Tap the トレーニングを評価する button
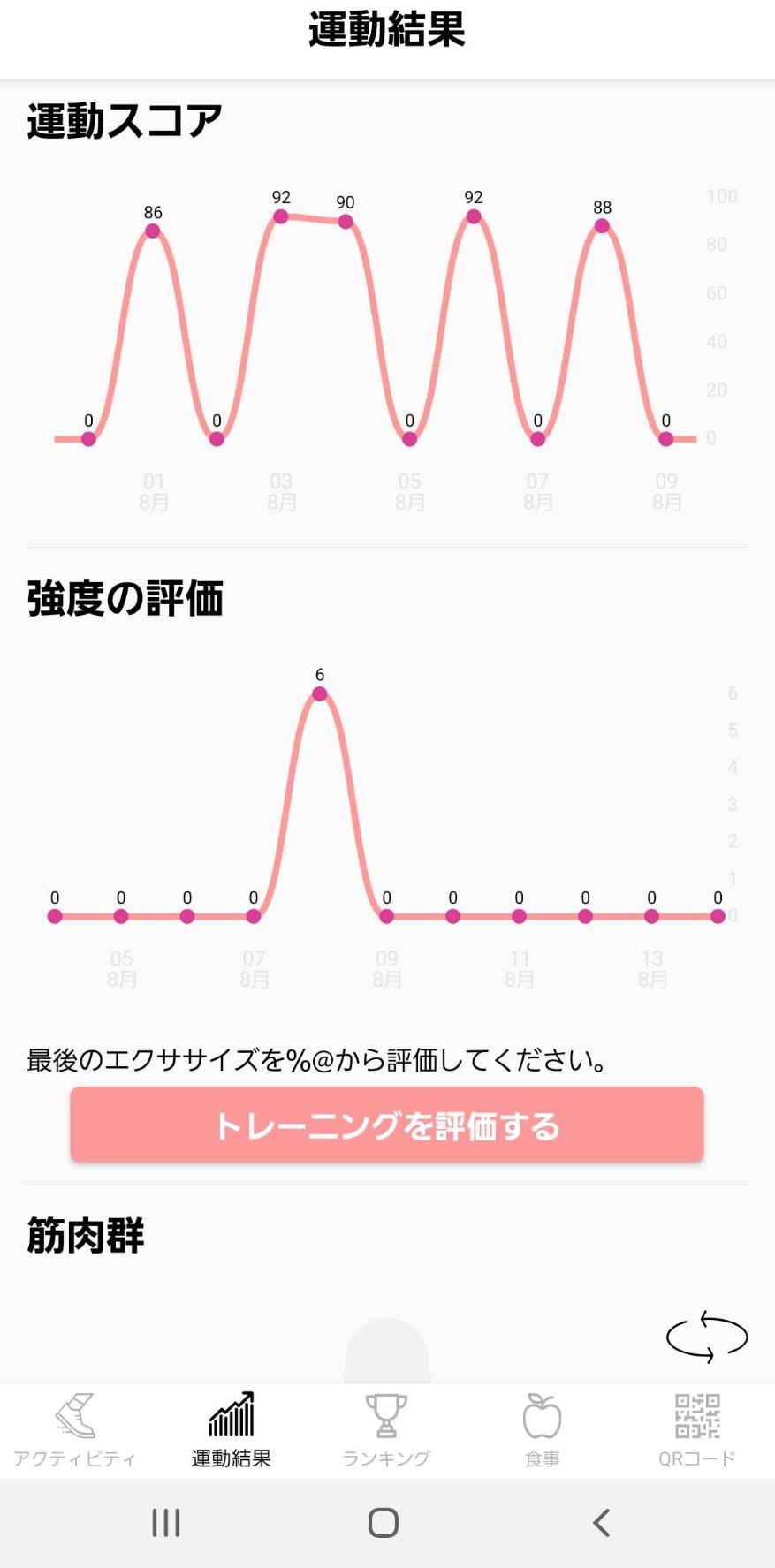Screen dimensions: 775x1568 387,1125
